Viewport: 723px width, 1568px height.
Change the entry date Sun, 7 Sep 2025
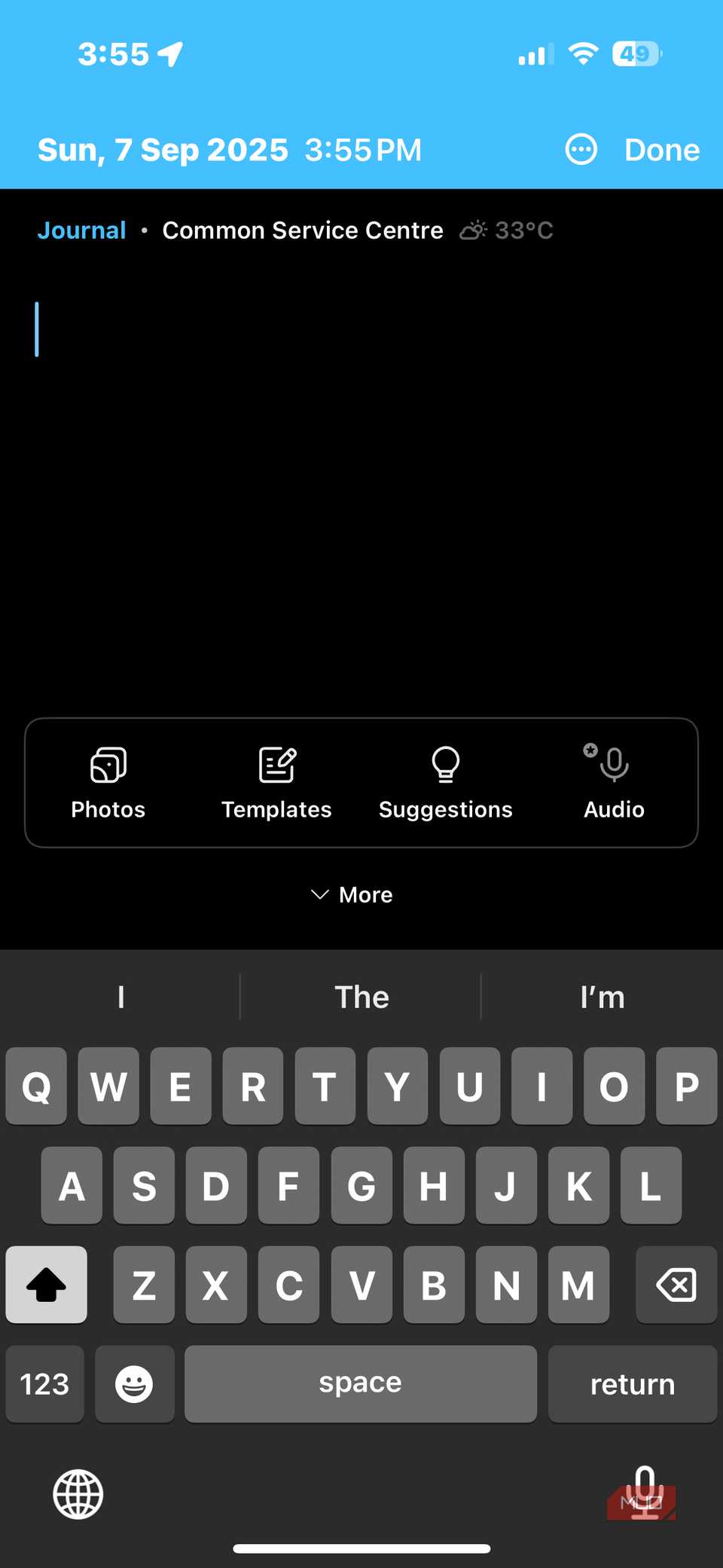point(163,150)
